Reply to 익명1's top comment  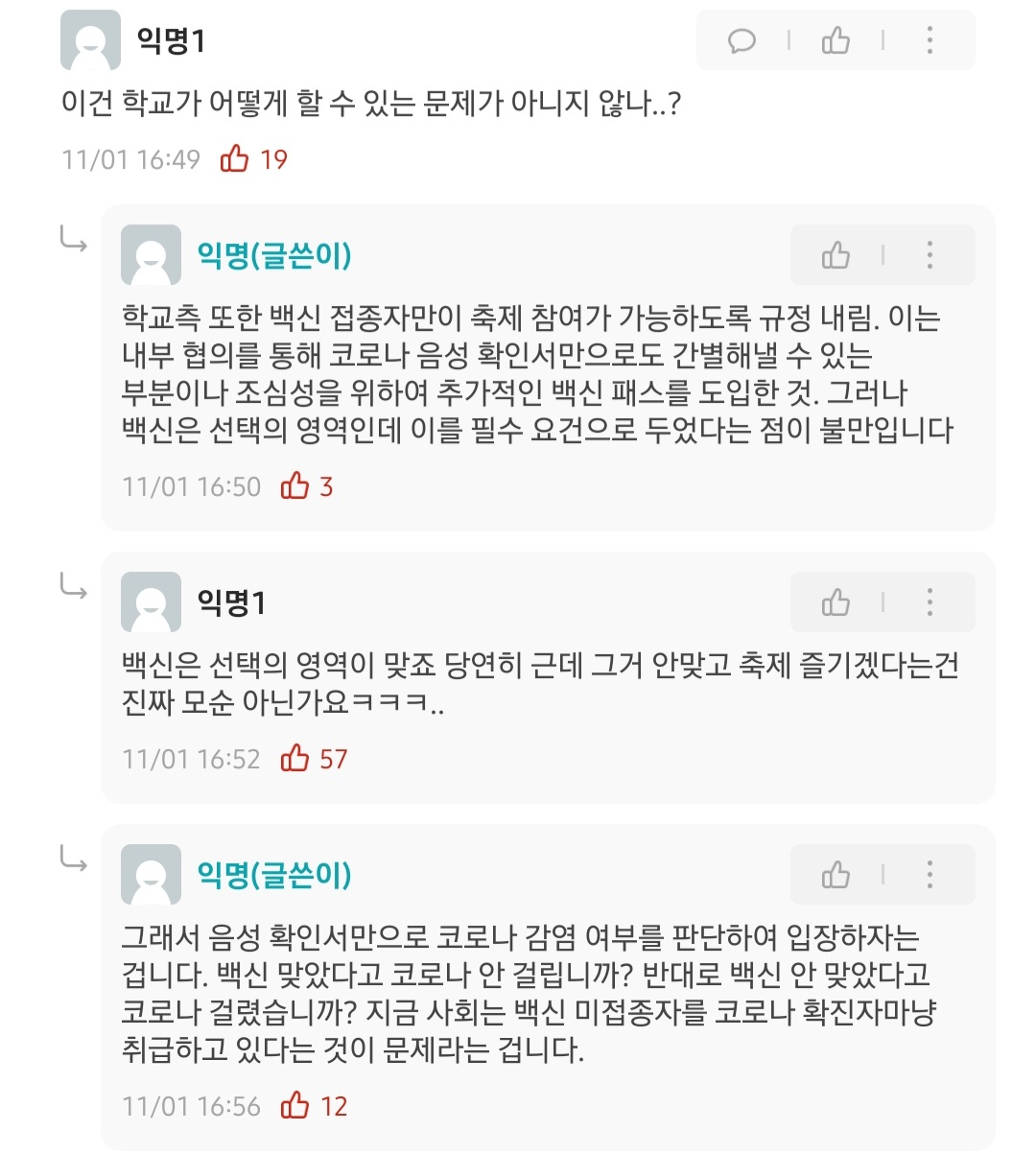742,40
